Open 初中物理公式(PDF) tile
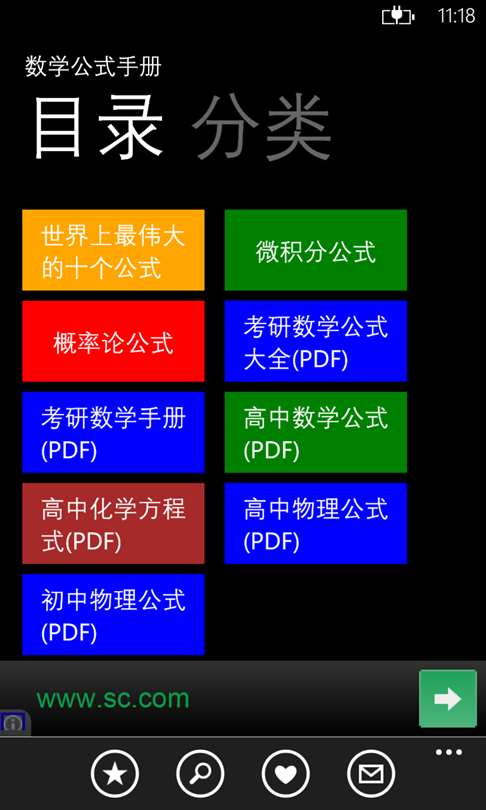The width and height of the screenshot is (486, 810). click(x=113, y=615)
